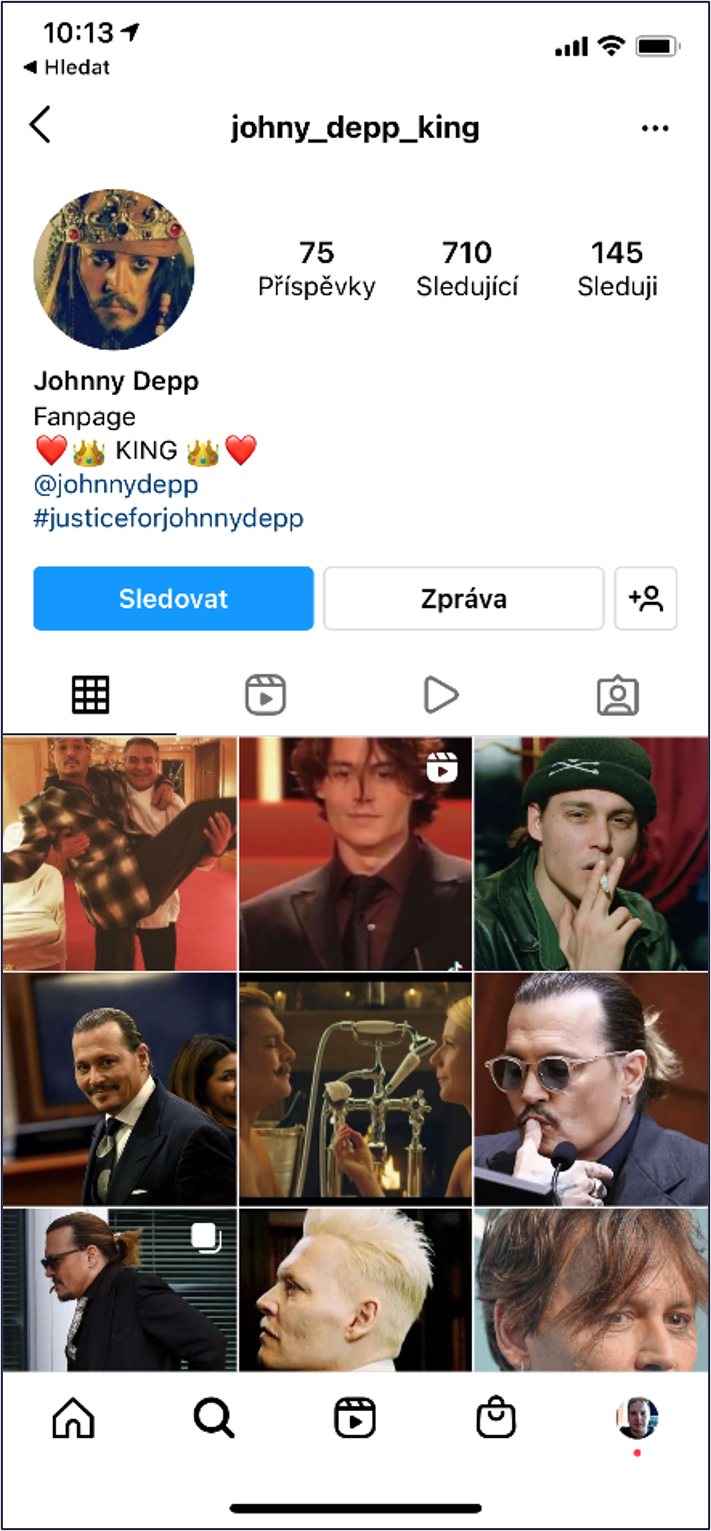Tap the blue Sledovat follow button
The height and width of the screenshot is (1531, 711).
pos(173,599)
